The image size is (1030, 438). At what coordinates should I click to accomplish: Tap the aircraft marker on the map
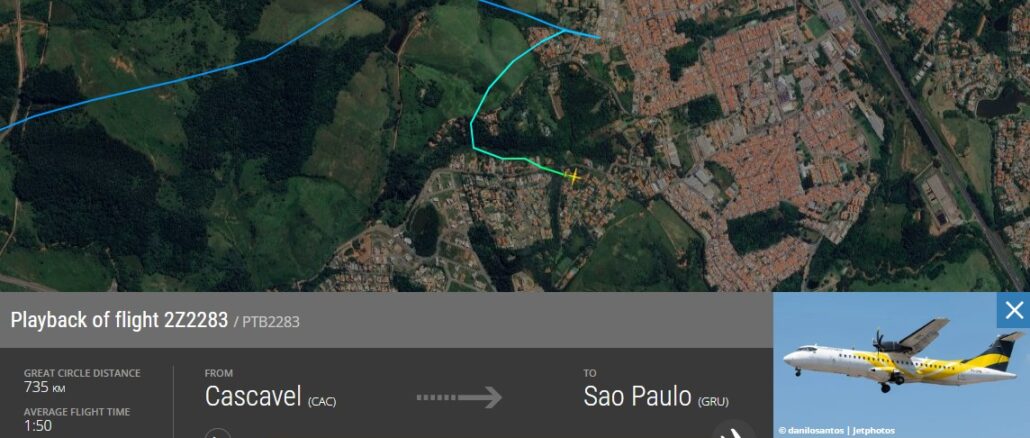point(574,177)
